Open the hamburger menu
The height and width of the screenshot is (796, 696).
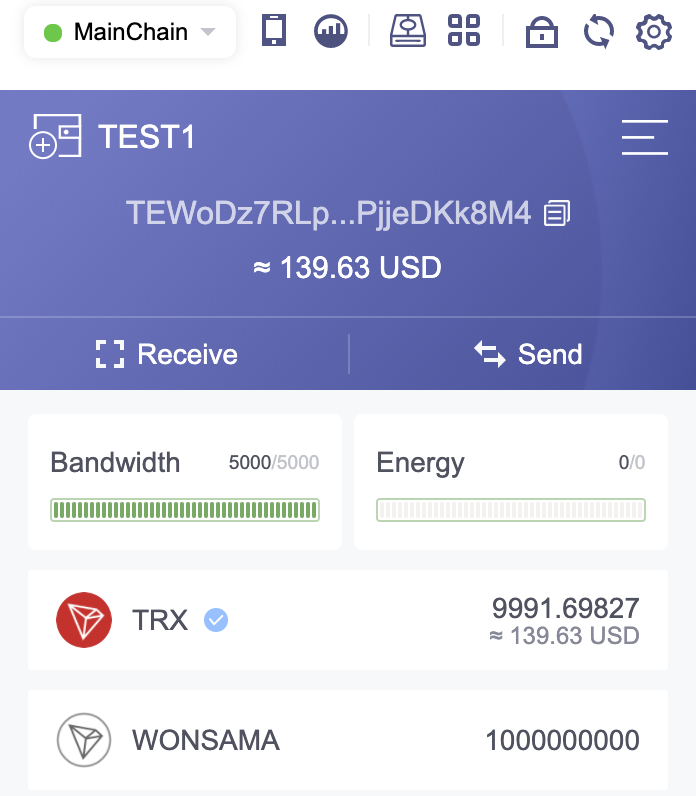644,136
